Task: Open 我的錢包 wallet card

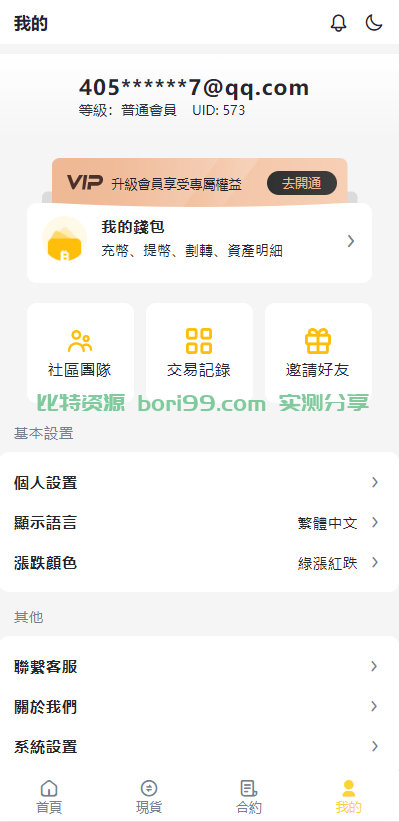Action: (x=199, y=243)
